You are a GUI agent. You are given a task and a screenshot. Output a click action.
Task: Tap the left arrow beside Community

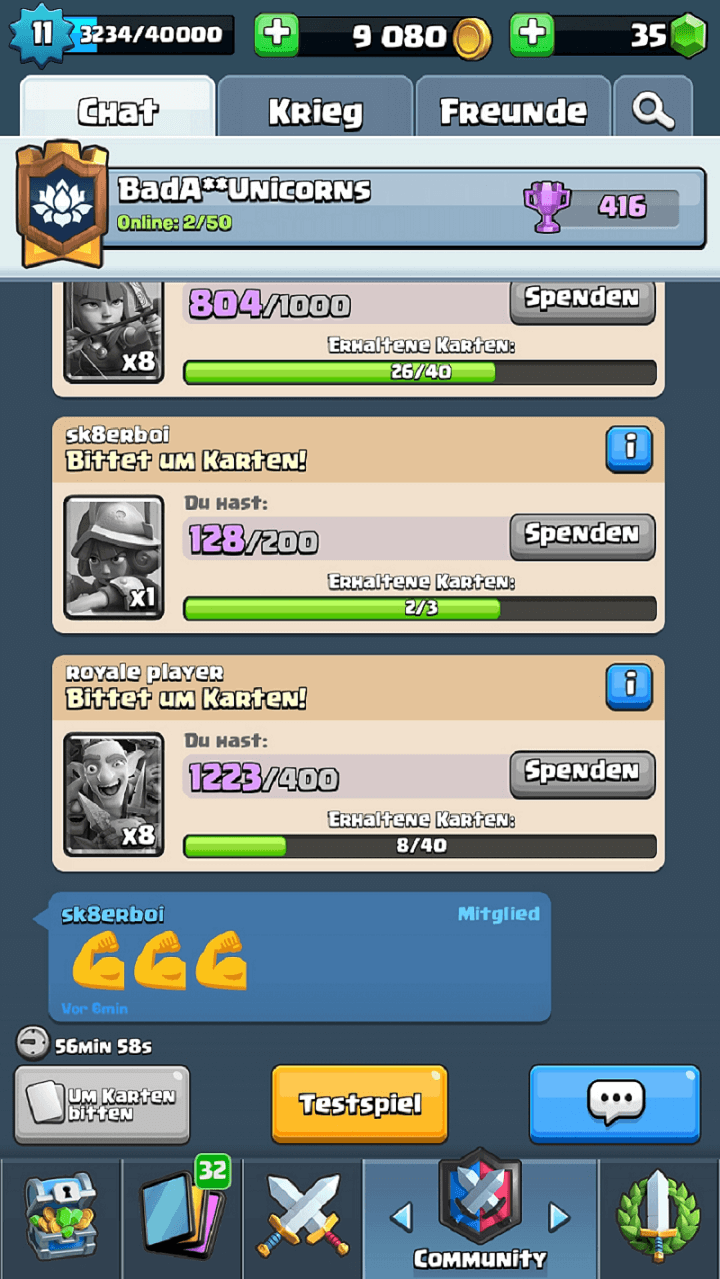(401, 1217)
